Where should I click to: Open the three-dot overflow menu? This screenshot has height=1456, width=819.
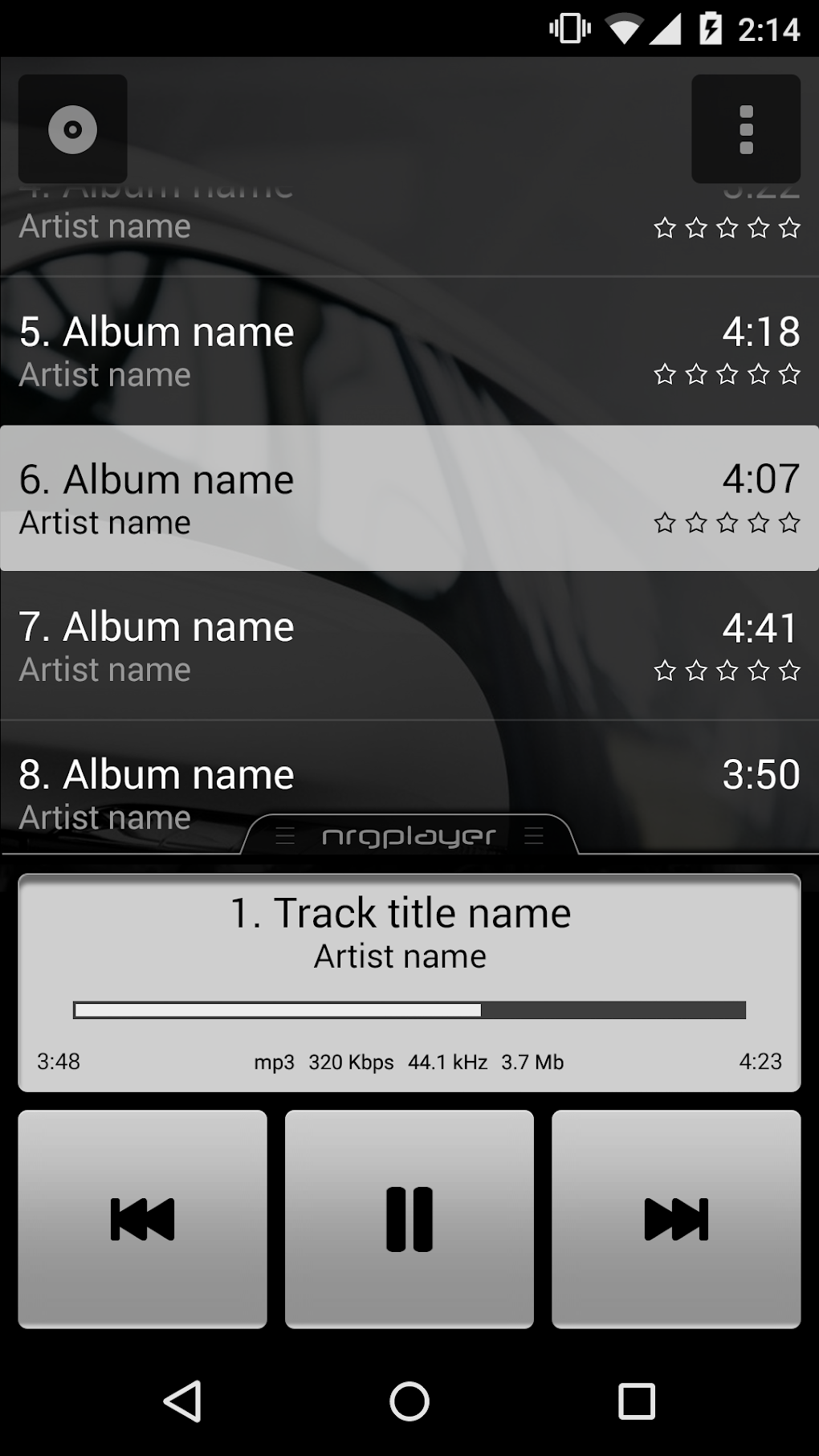click(x=746, y=129)
